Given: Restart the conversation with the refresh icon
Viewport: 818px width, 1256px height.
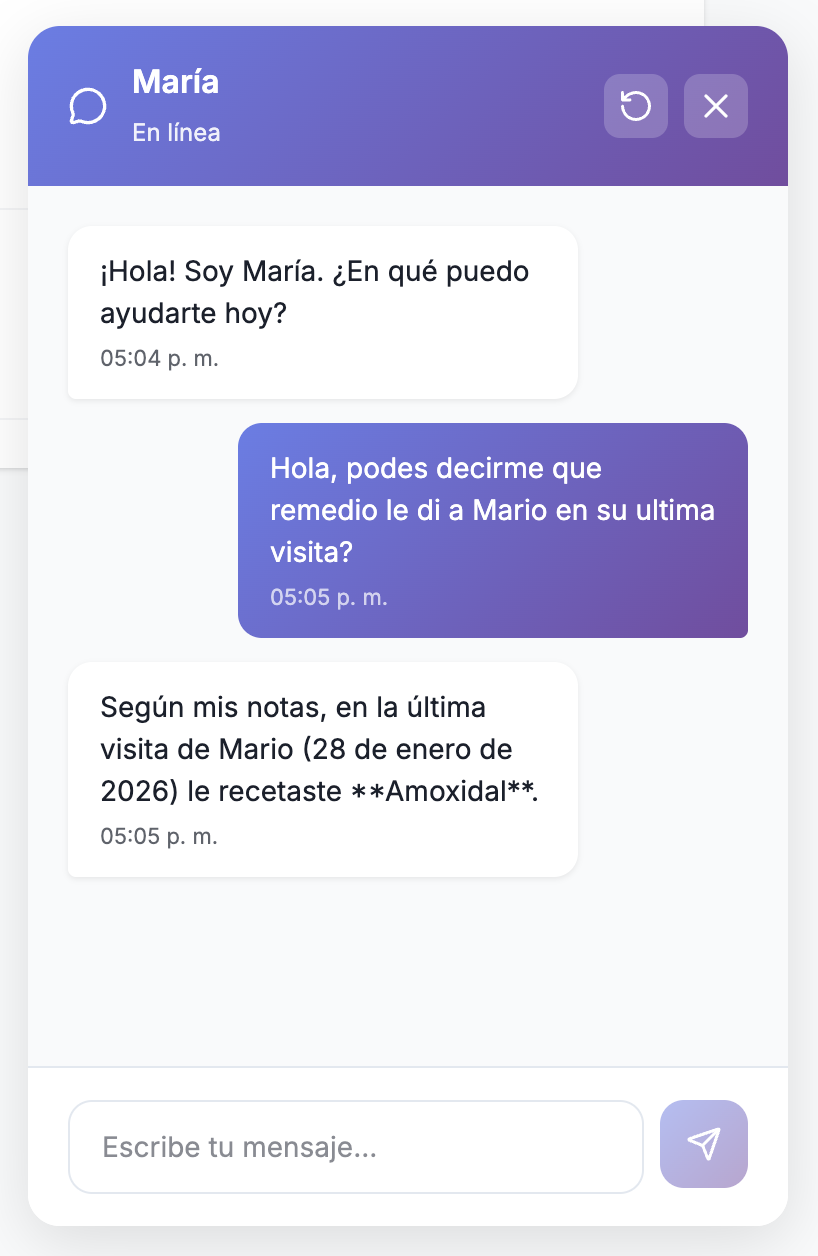Looking at the screenshot, I should (x=636, y=105).
